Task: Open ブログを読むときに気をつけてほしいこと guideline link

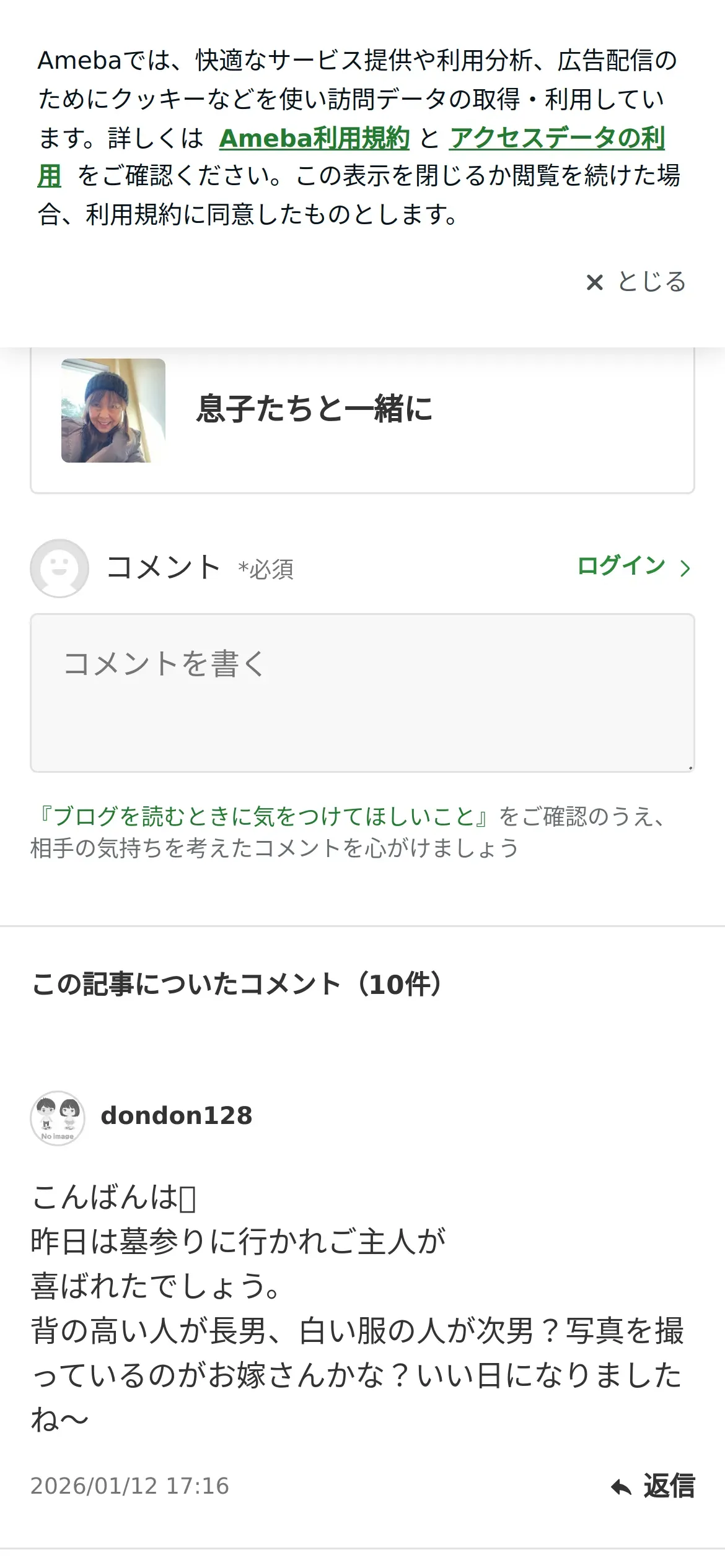Action: pyautogui.click(x=263, y=816)
